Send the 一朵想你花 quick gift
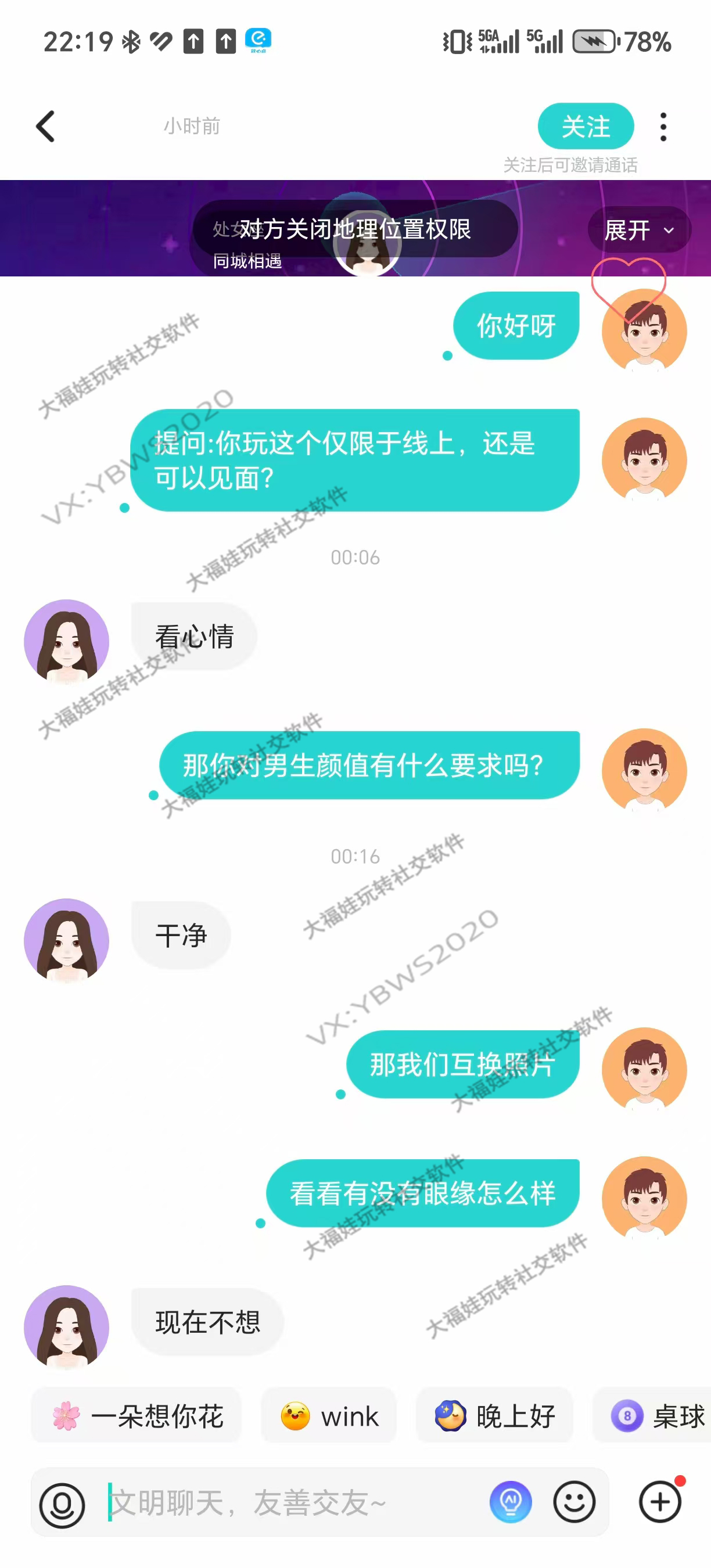This screenshot has height=1568, width=711. (x=137, y=1416)
